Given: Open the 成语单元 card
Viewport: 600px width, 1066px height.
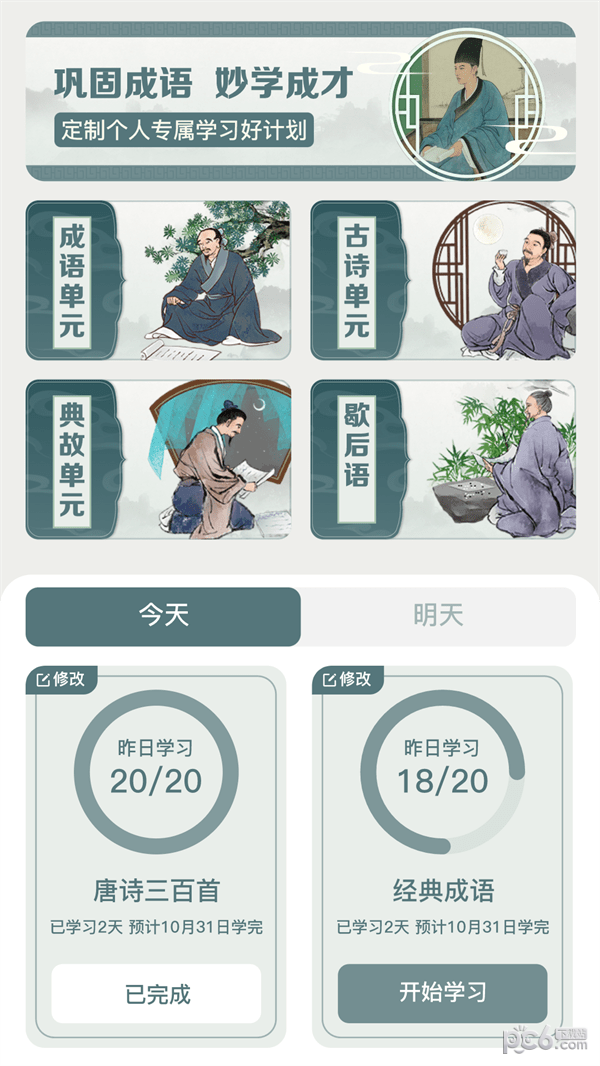Looking at the screenshot, I should [x=158, y=281].
